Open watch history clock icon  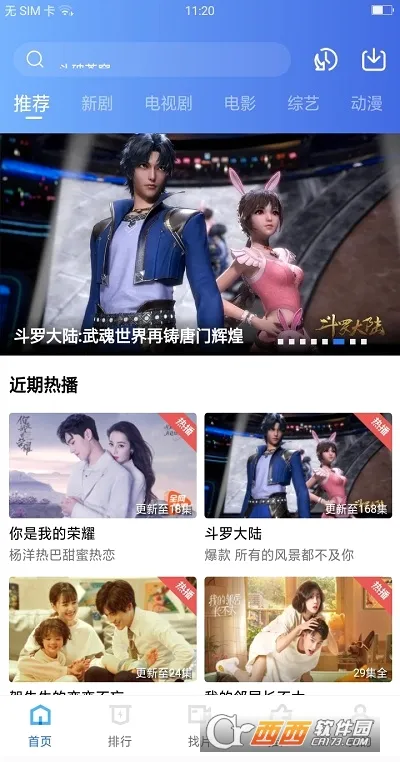pyautogui.click(x=326, y=60)
